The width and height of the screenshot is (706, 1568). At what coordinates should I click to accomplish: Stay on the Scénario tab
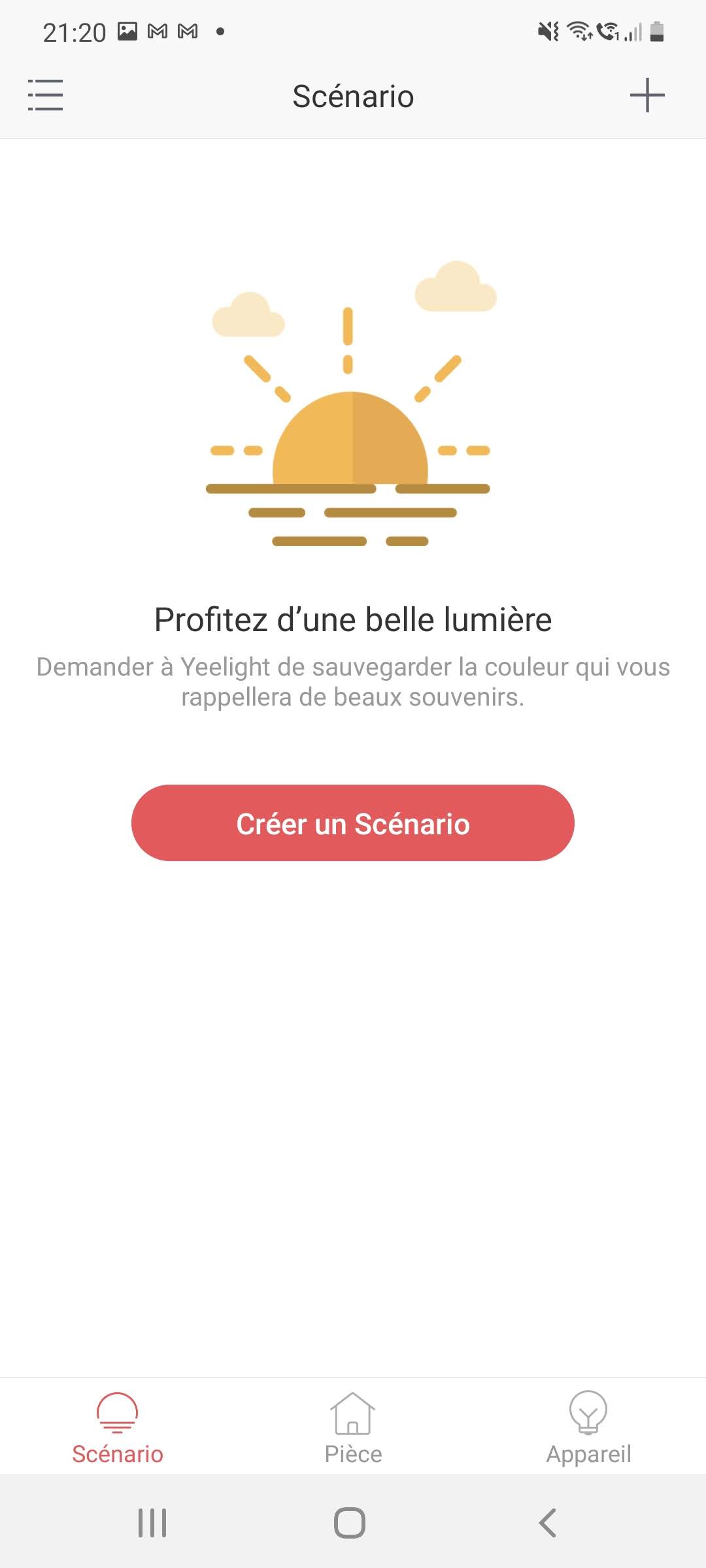point(118,1428)
